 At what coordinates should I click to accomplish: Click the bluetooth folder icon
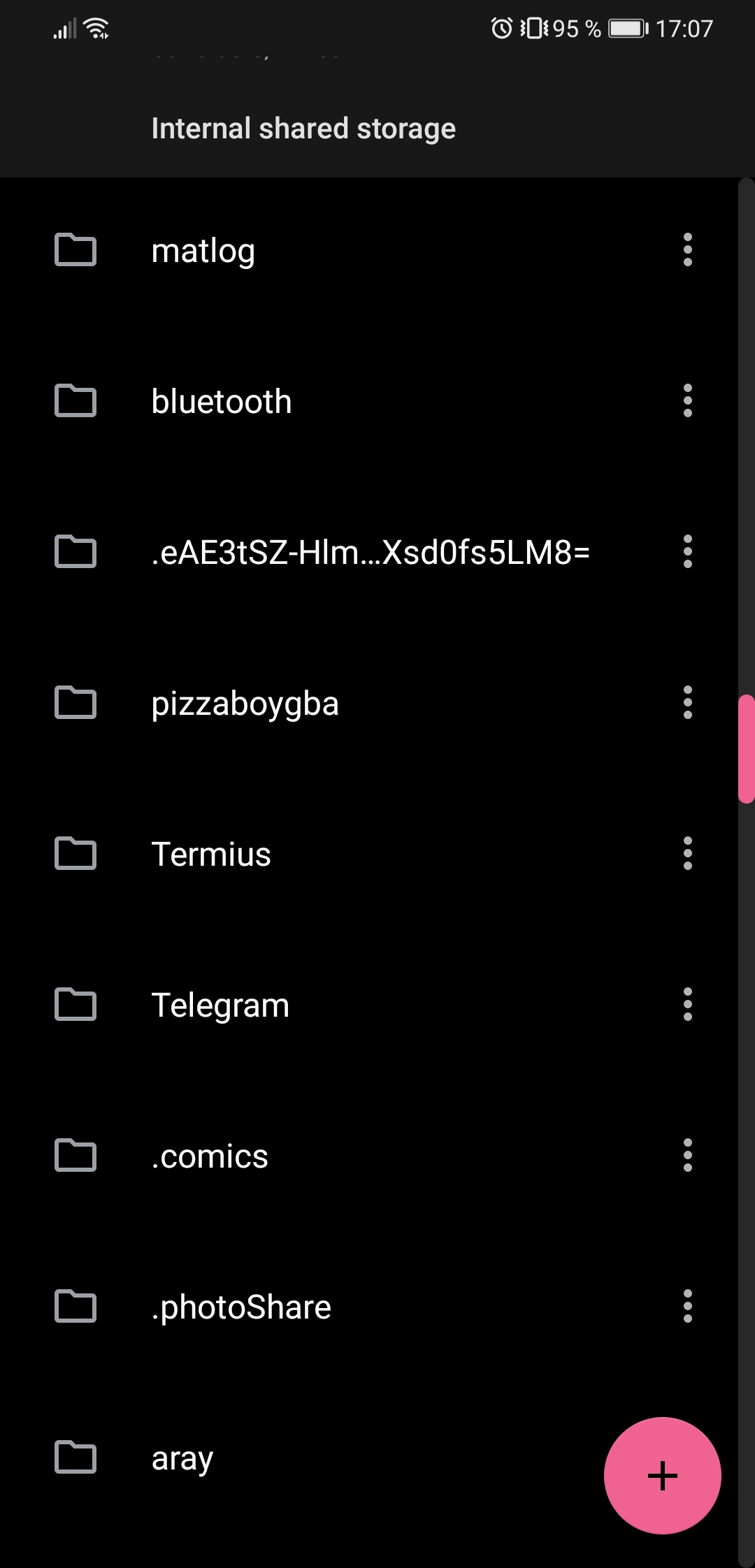pos(75,401)
